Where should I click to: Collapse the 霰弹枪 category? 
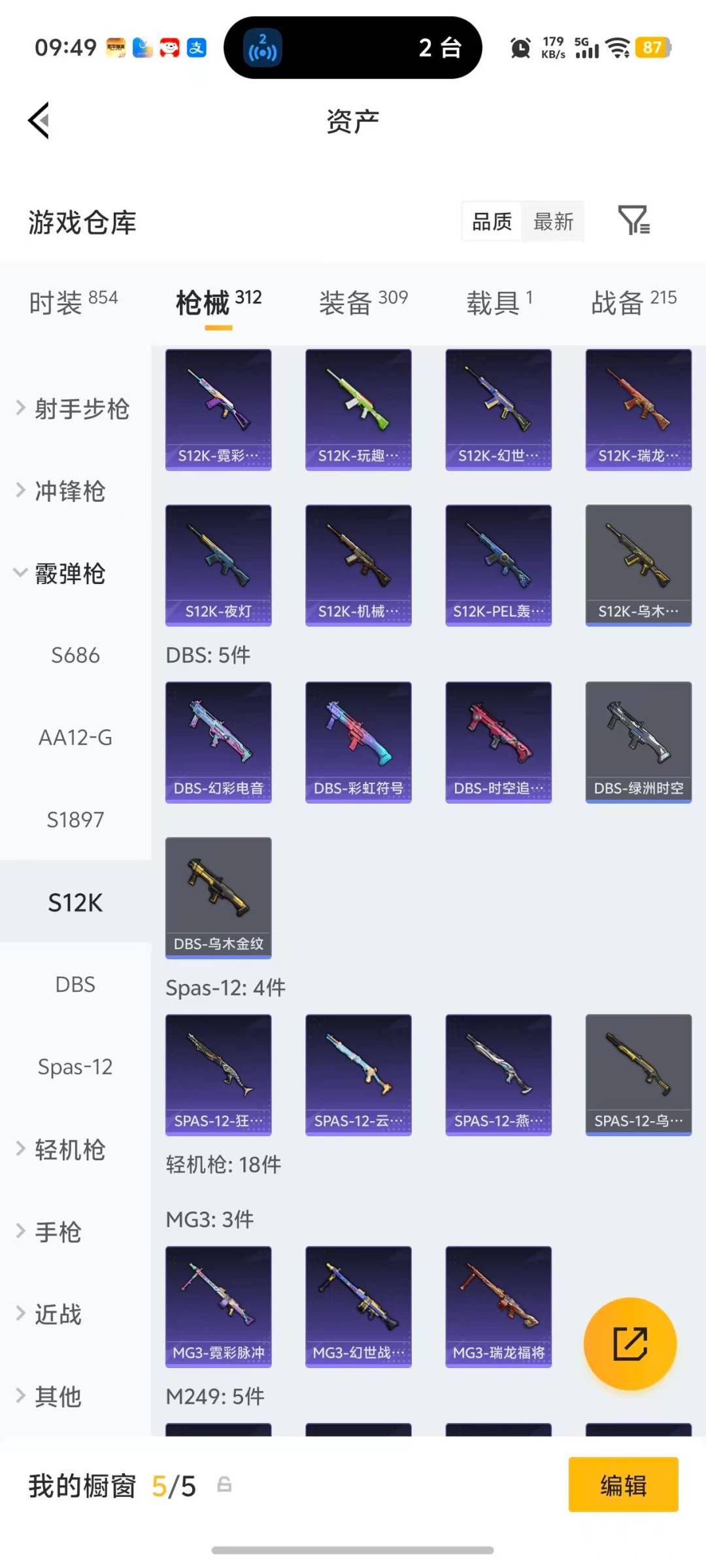[x=69, y=574]
